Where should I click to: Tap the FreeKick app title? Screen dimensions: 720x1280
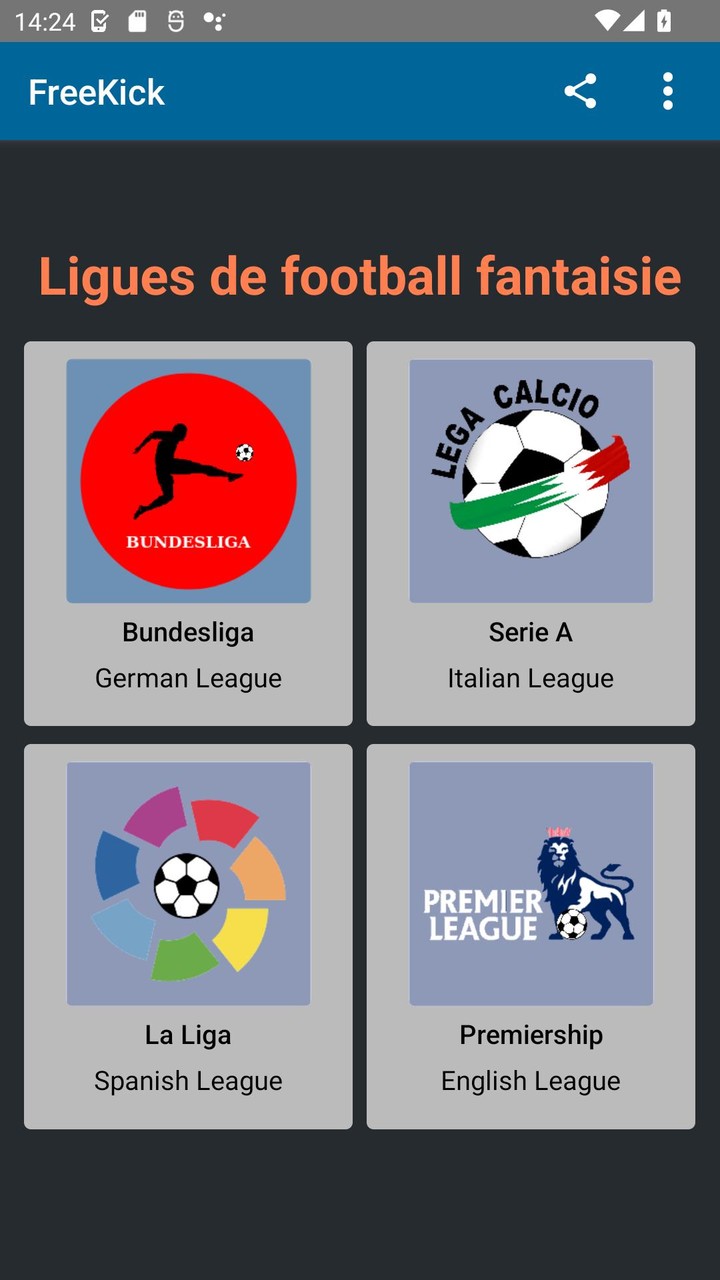point(96,91)
